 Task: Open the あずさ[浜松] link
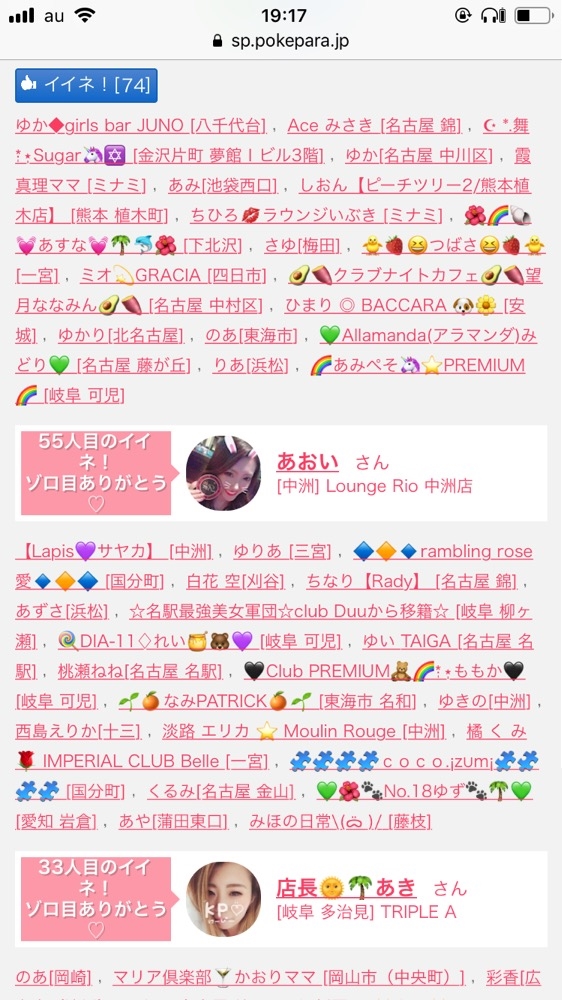pos(61,612)
